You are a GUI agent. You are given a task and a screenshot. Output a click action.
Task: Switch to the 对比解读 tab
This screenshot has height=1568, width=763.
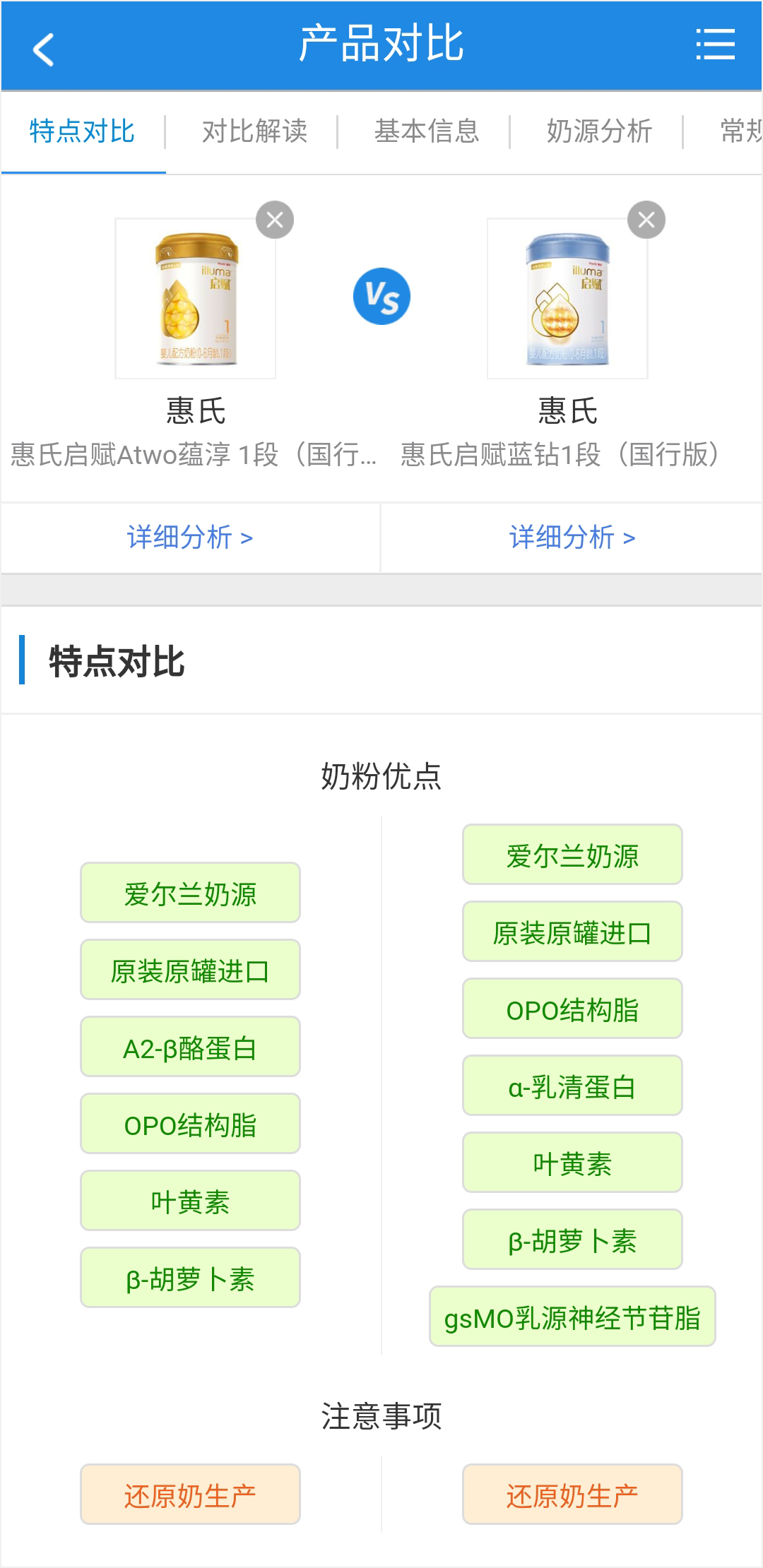[254, 132]
